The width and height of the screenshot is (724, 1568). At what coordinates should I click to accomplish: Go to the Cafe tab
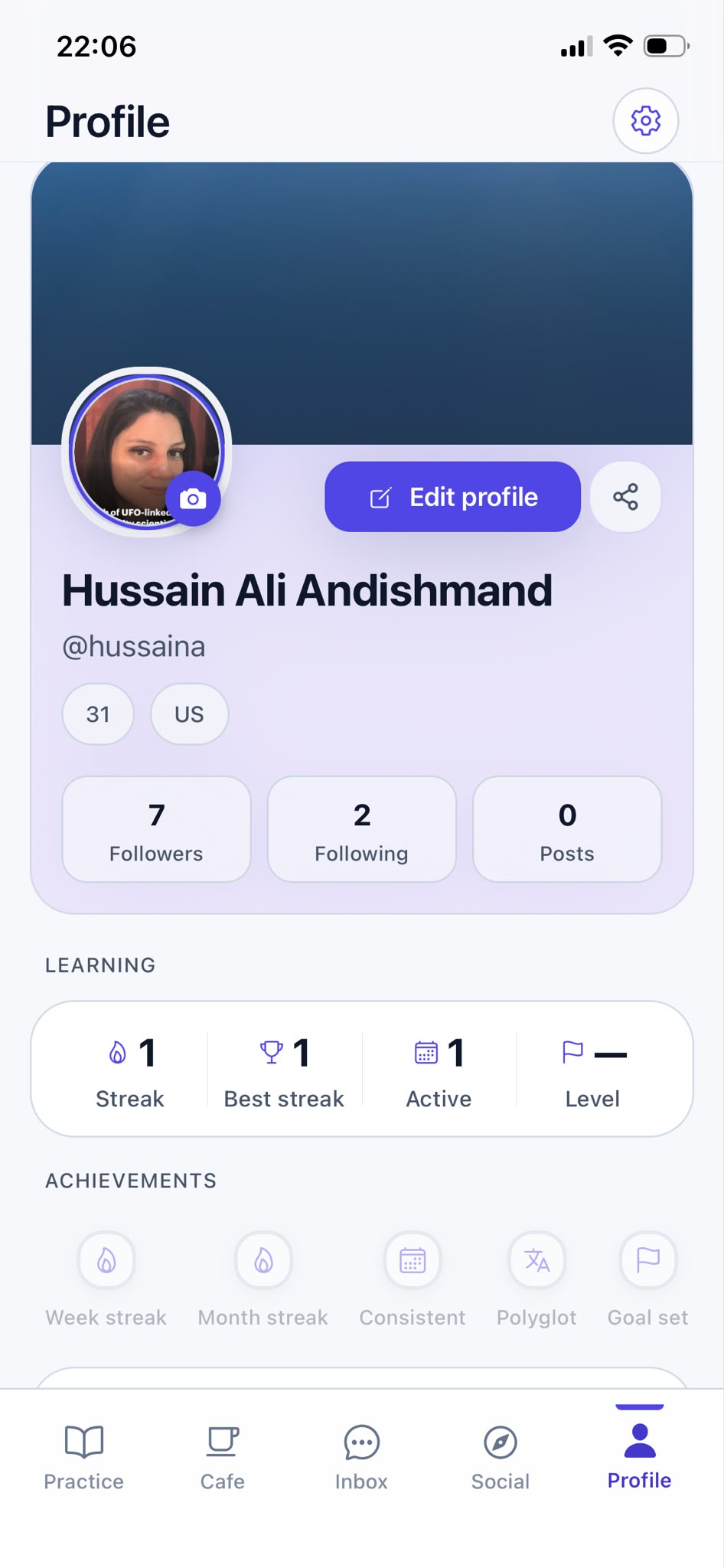point(223,1457)
